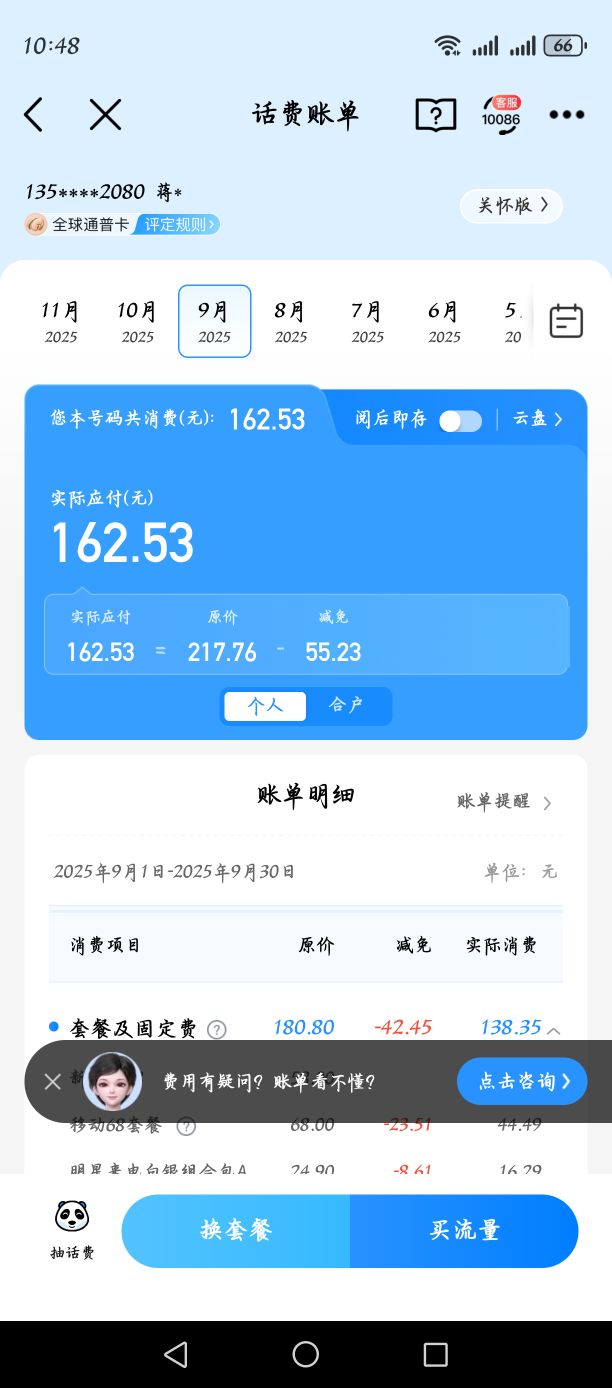The height and width of the screenshot is (1388, 612).
Task: Collapse the 套餐及固定费 section
Action: pyautogui.click(x=554, y=1029)
